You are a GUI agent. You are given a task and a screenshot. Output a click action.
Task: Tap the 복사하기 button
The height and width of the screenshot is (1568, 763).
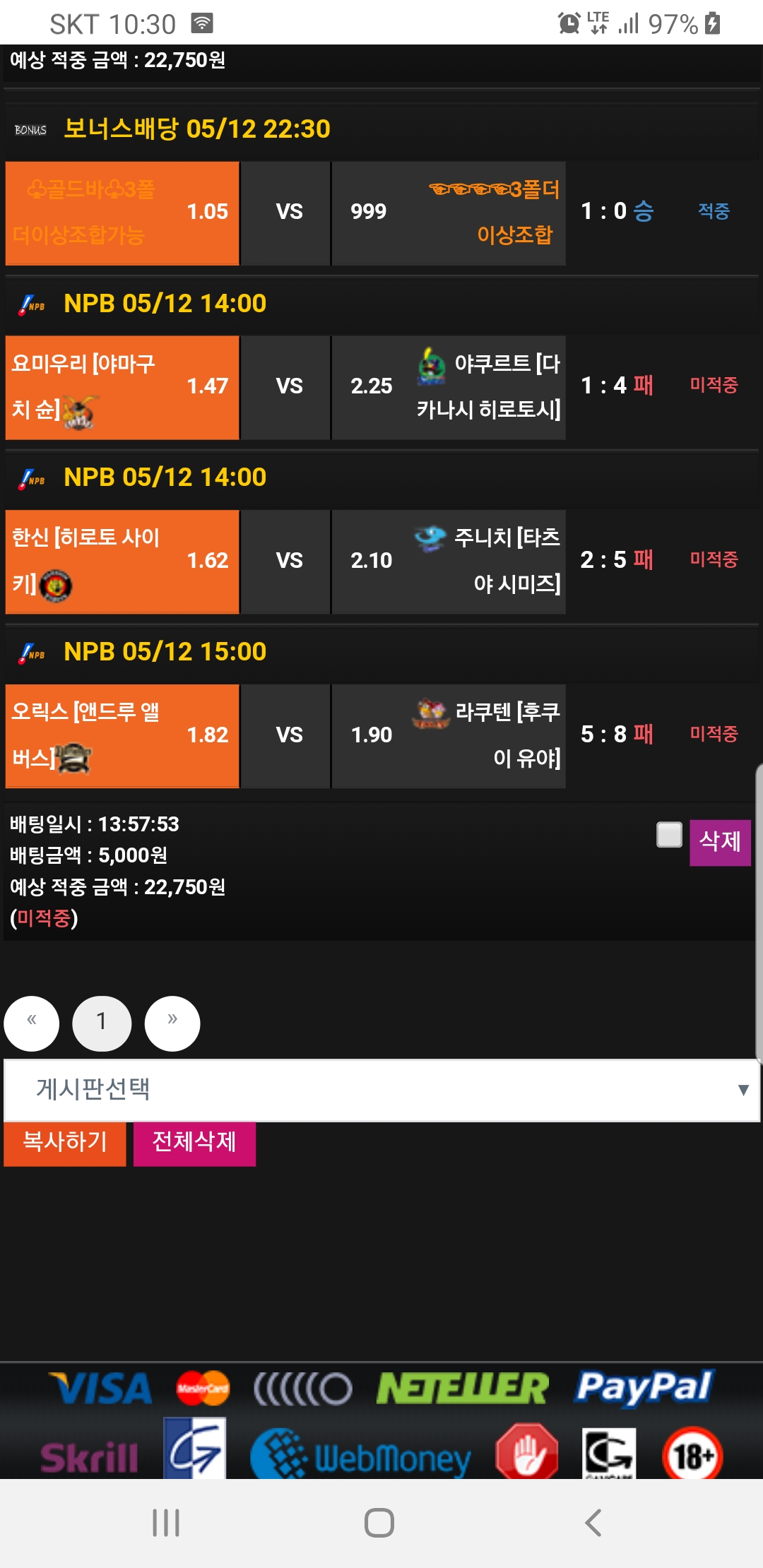(x=65, y=1142)
